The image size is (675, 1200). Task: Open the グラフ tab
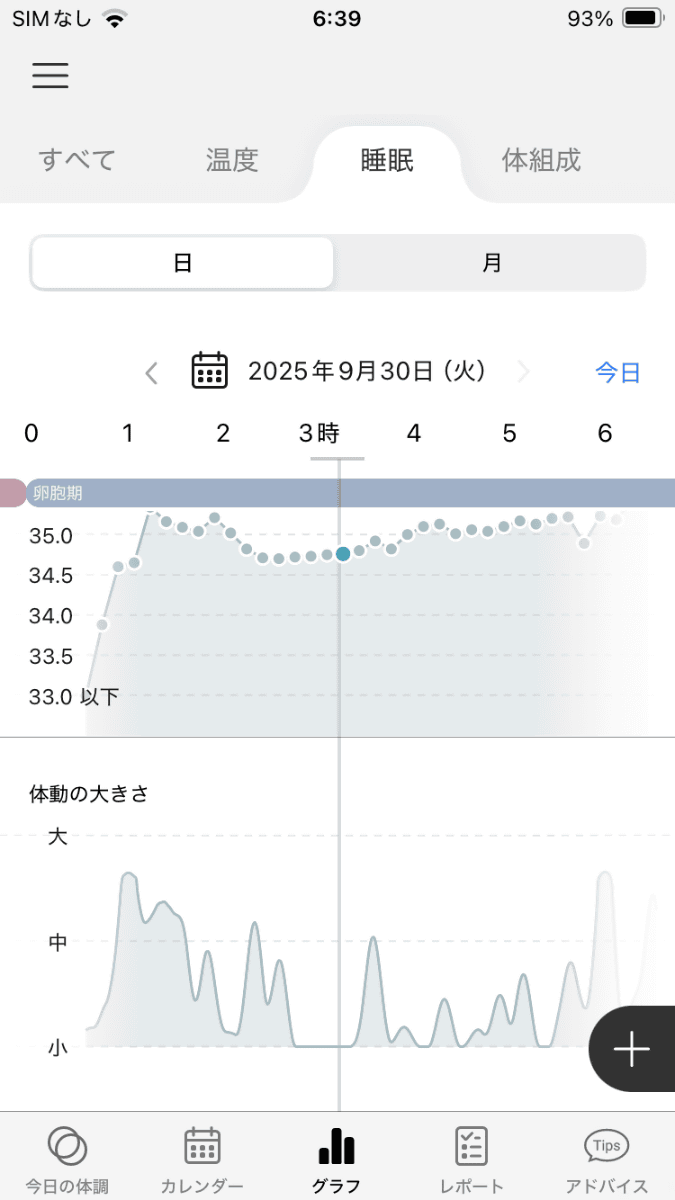point(337,1158)
